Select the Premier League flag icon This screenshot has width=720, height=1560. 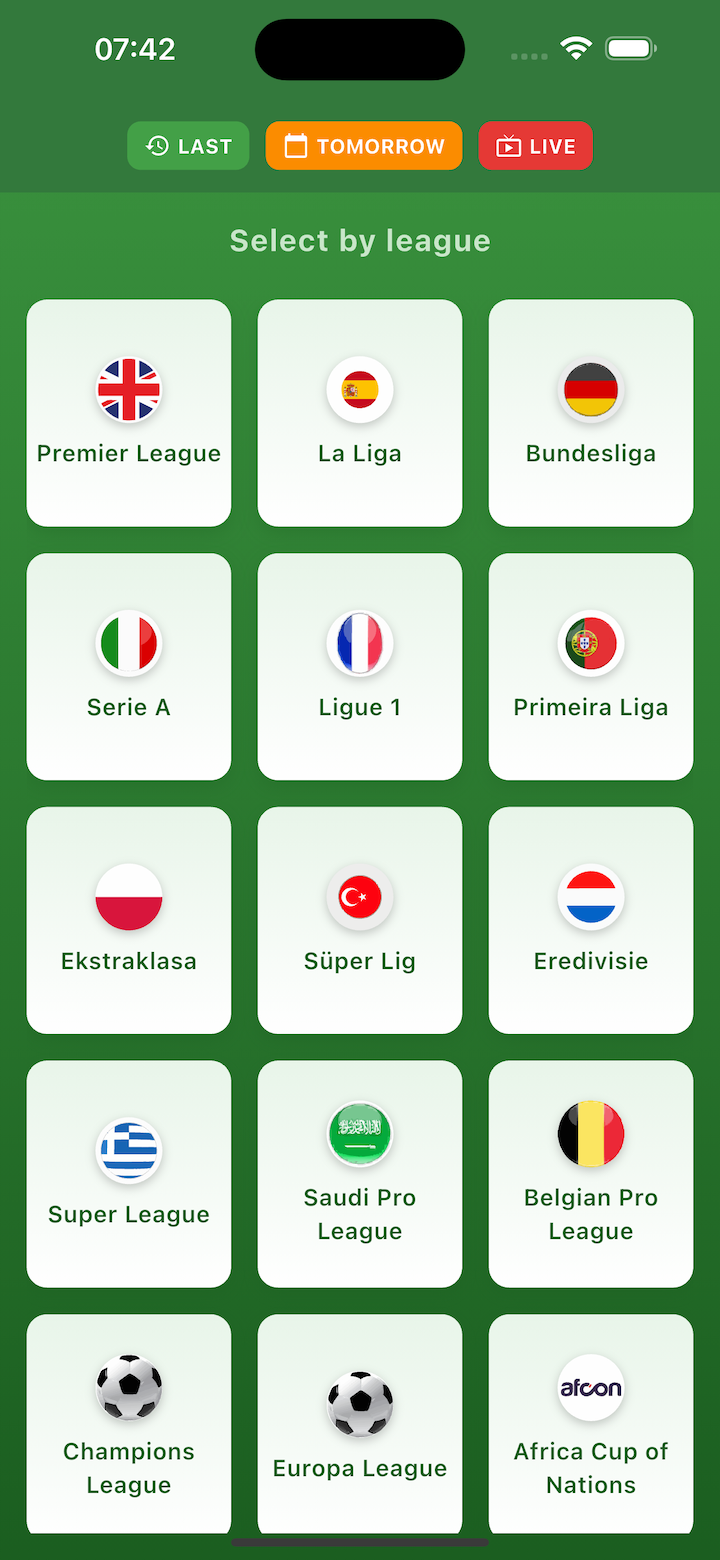[129, 390]
